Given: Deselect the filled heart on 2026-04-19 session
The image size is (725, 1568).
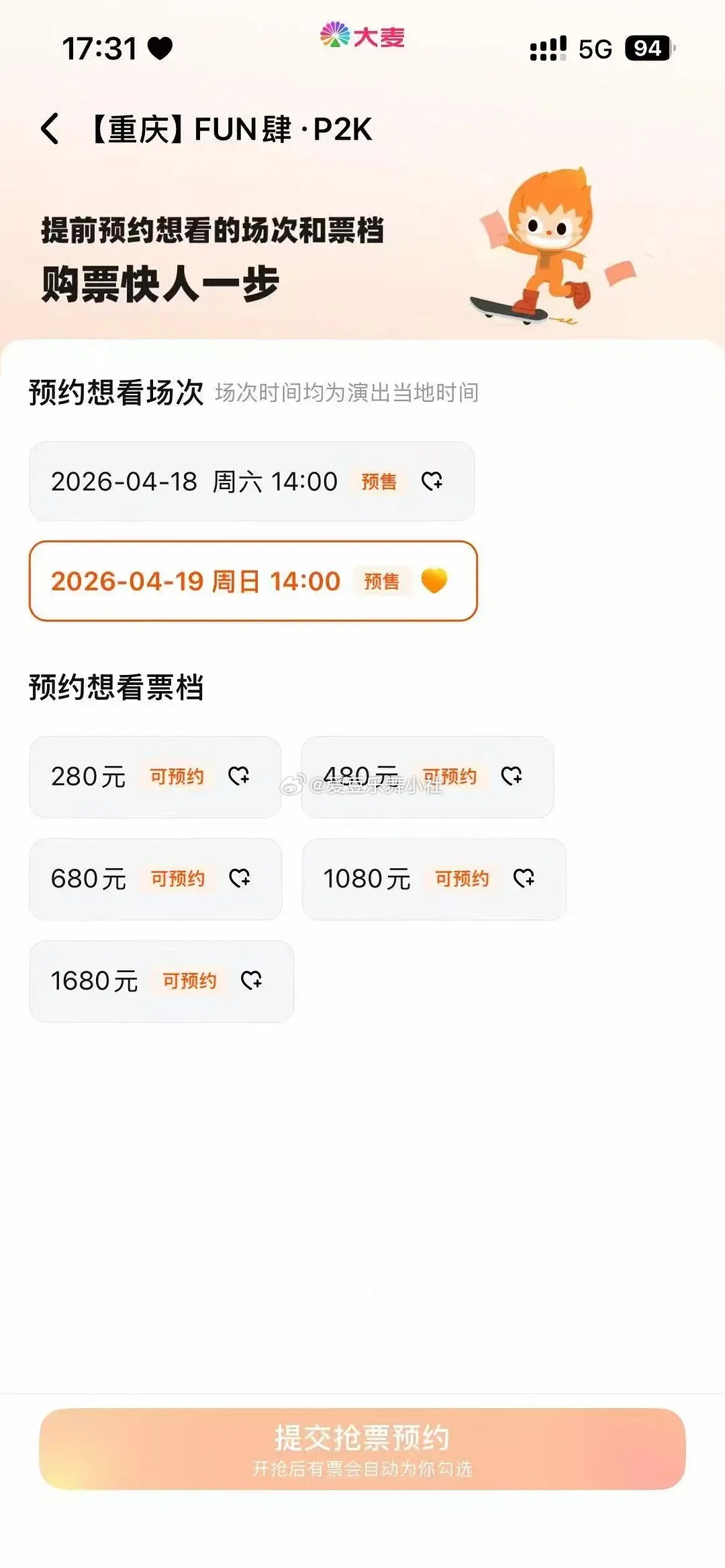Looking at the screenshot, I should point(433,582).
